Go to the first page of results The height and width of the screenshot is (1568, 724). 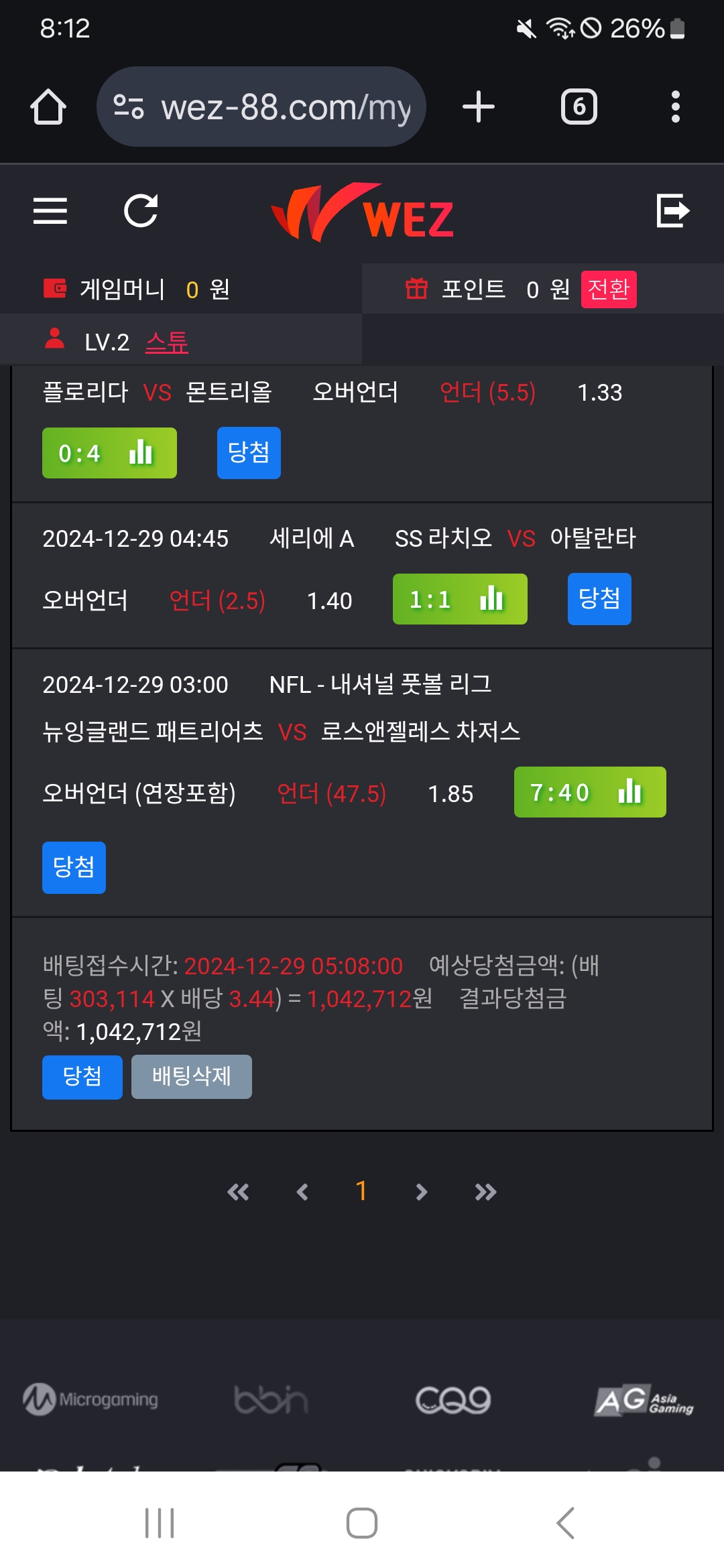(238, 1192)
